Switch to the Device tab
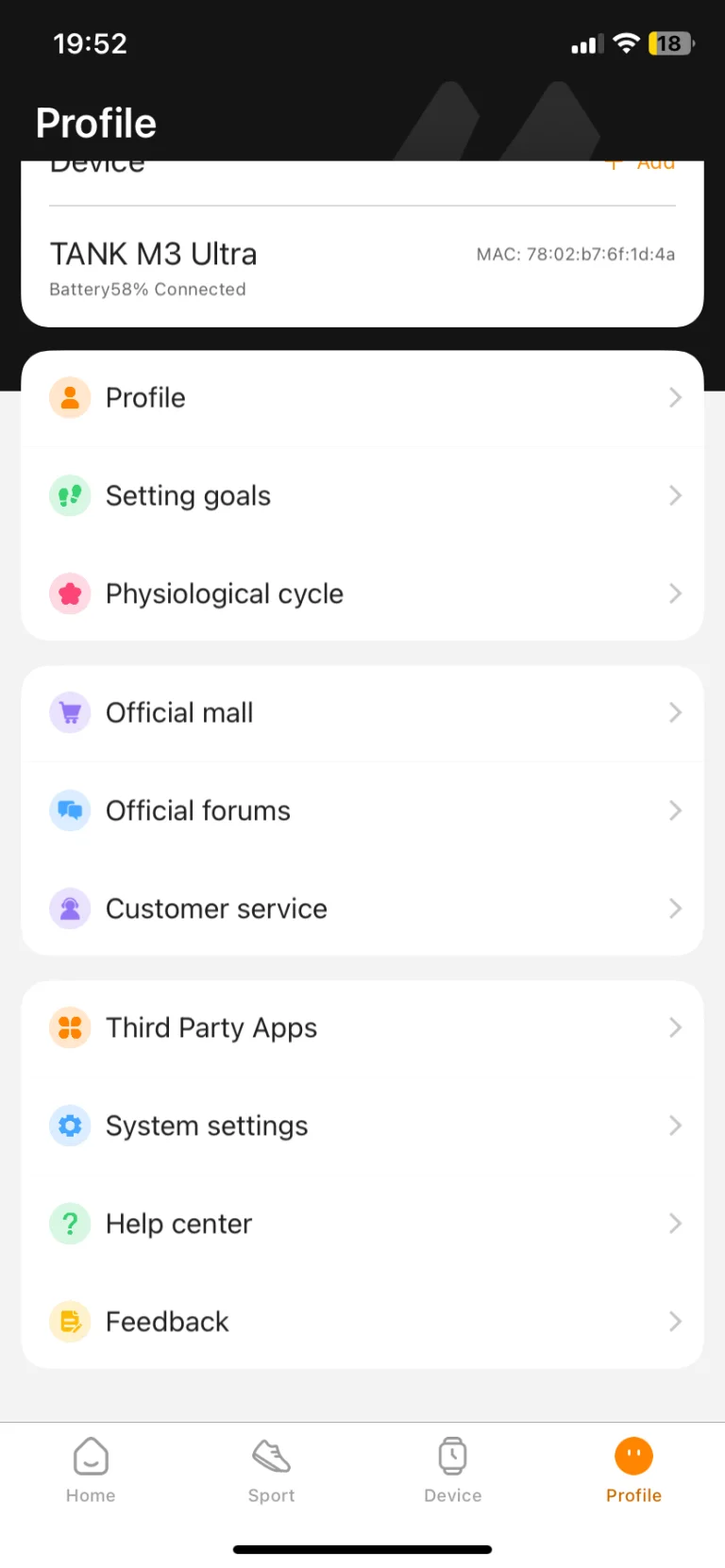725x1568 pixels. tap(453, 1470)
